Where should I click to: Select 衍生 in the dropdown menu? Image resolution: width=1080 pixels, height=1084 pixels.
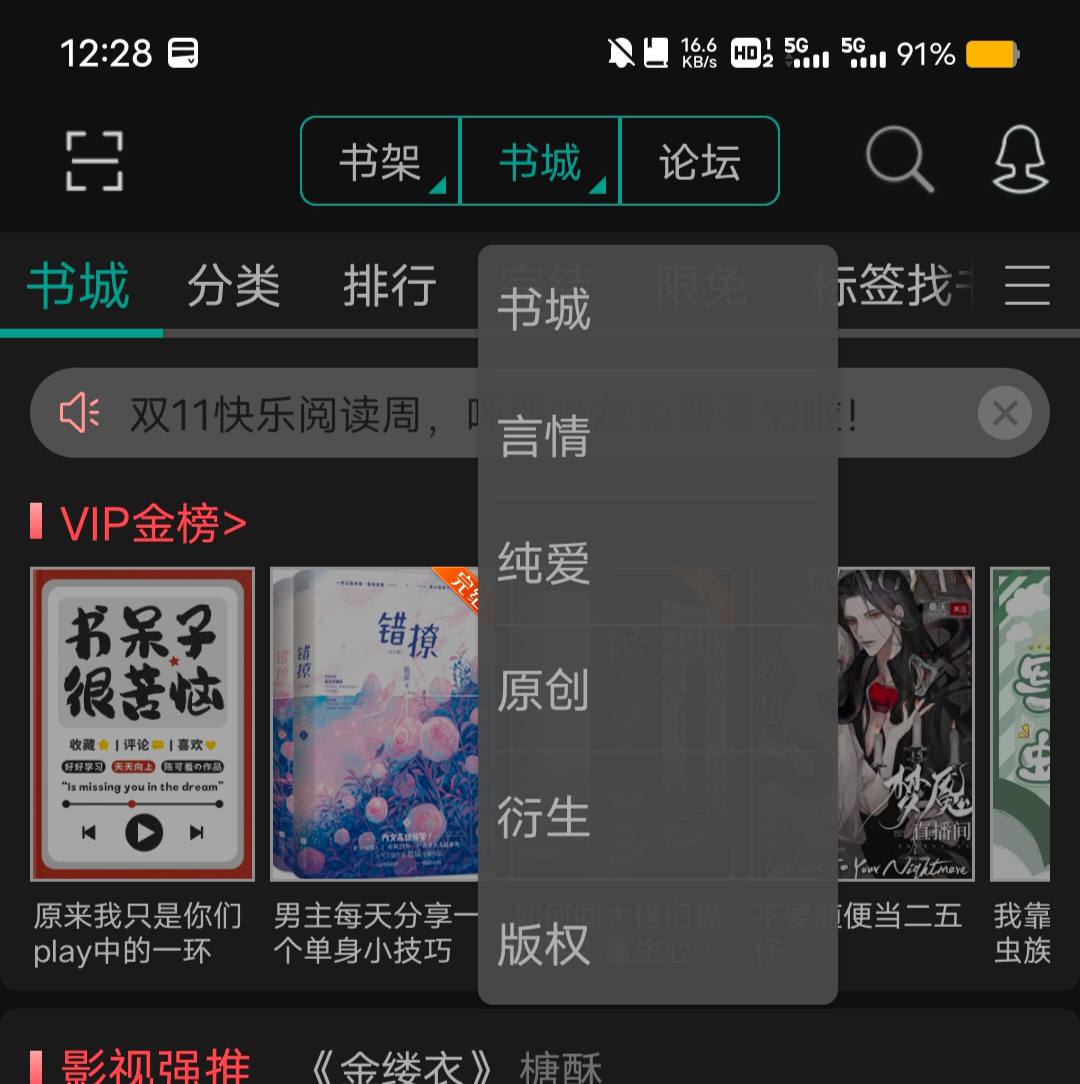[x=657, y=818]
